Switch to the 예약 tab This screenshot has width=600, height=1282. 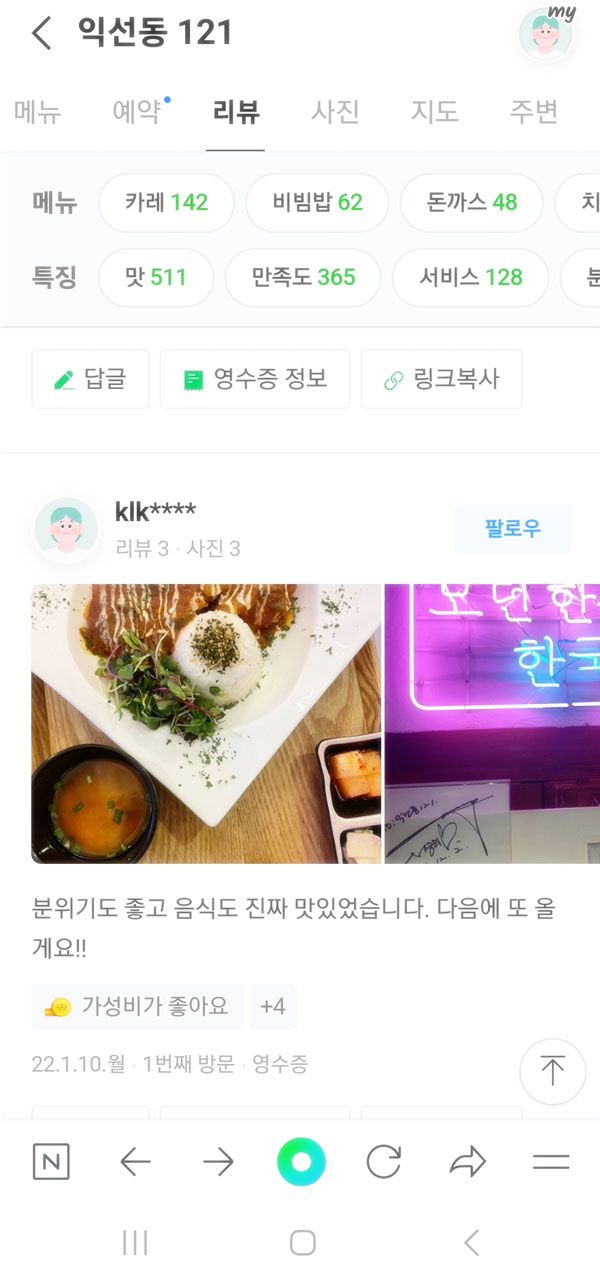coord(137,111)
